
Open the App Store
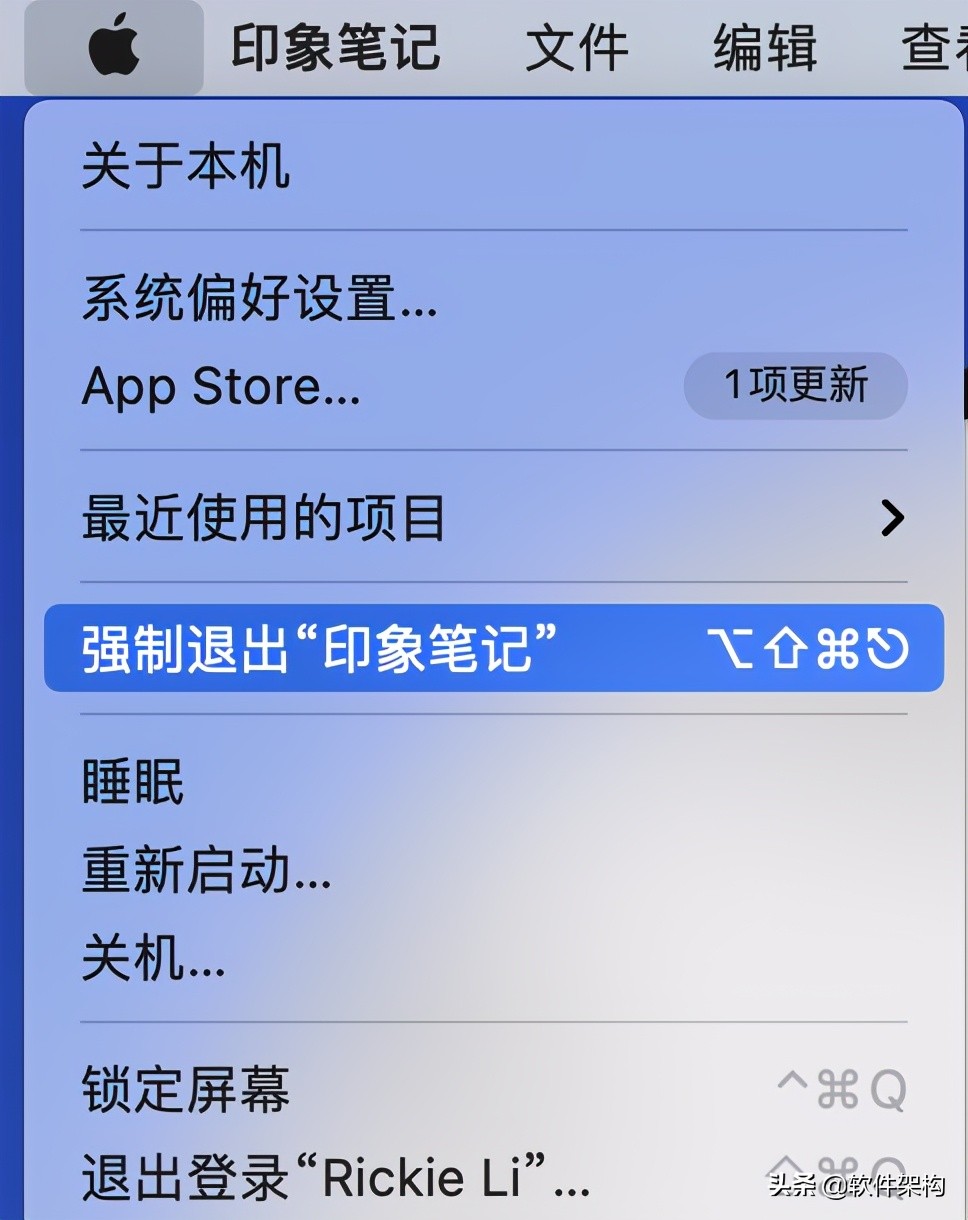(221, 388)
